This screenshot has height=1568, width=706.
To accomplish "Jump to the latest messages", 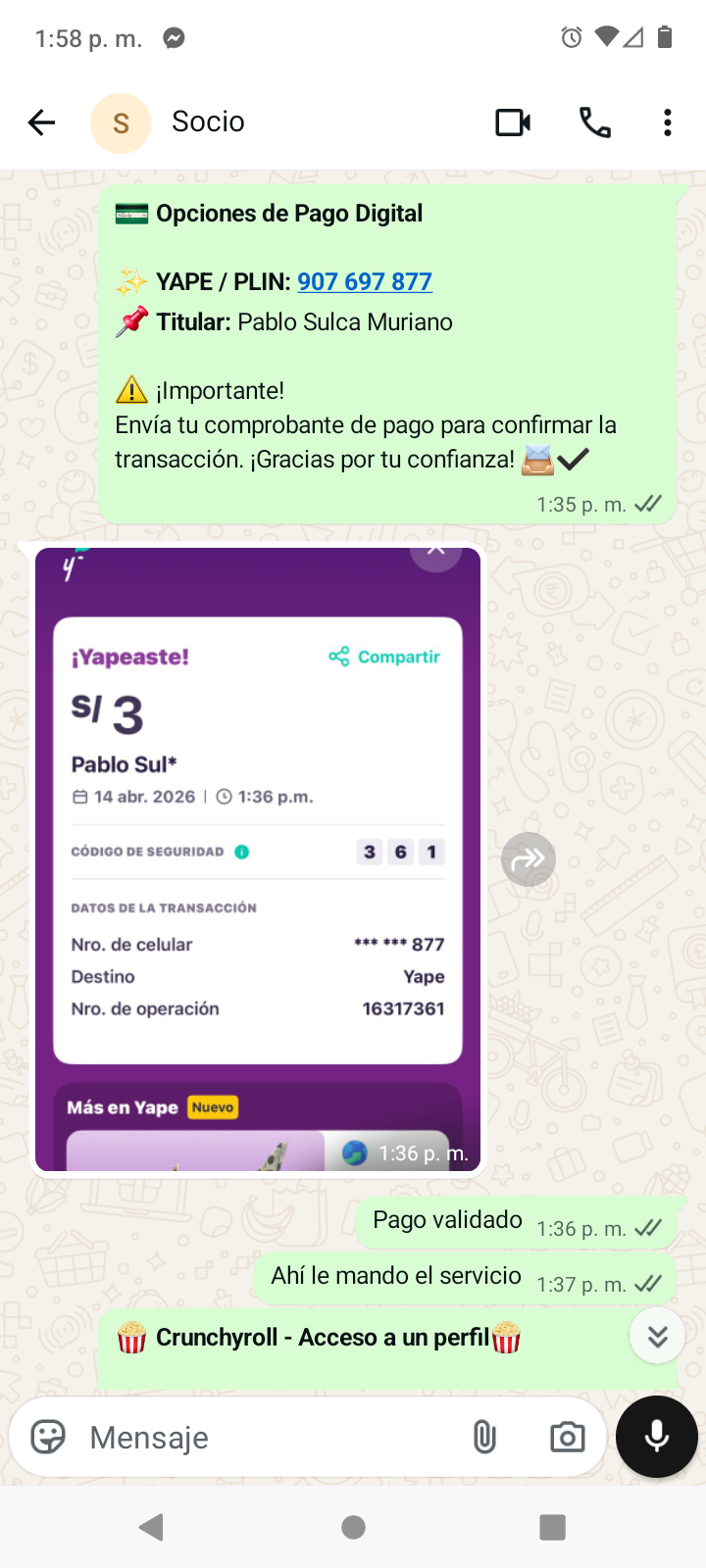I will tap(657, 1336).
